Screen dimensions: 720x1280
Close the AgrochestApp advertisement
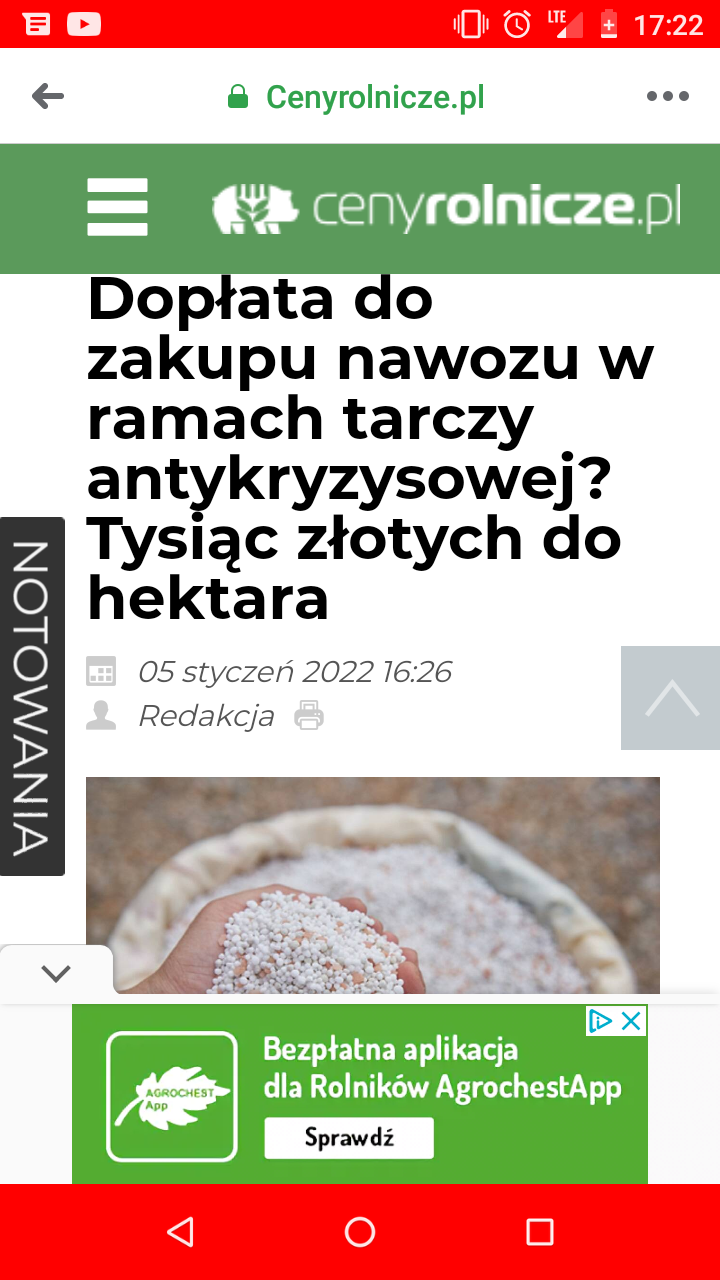pos(631,1021)
